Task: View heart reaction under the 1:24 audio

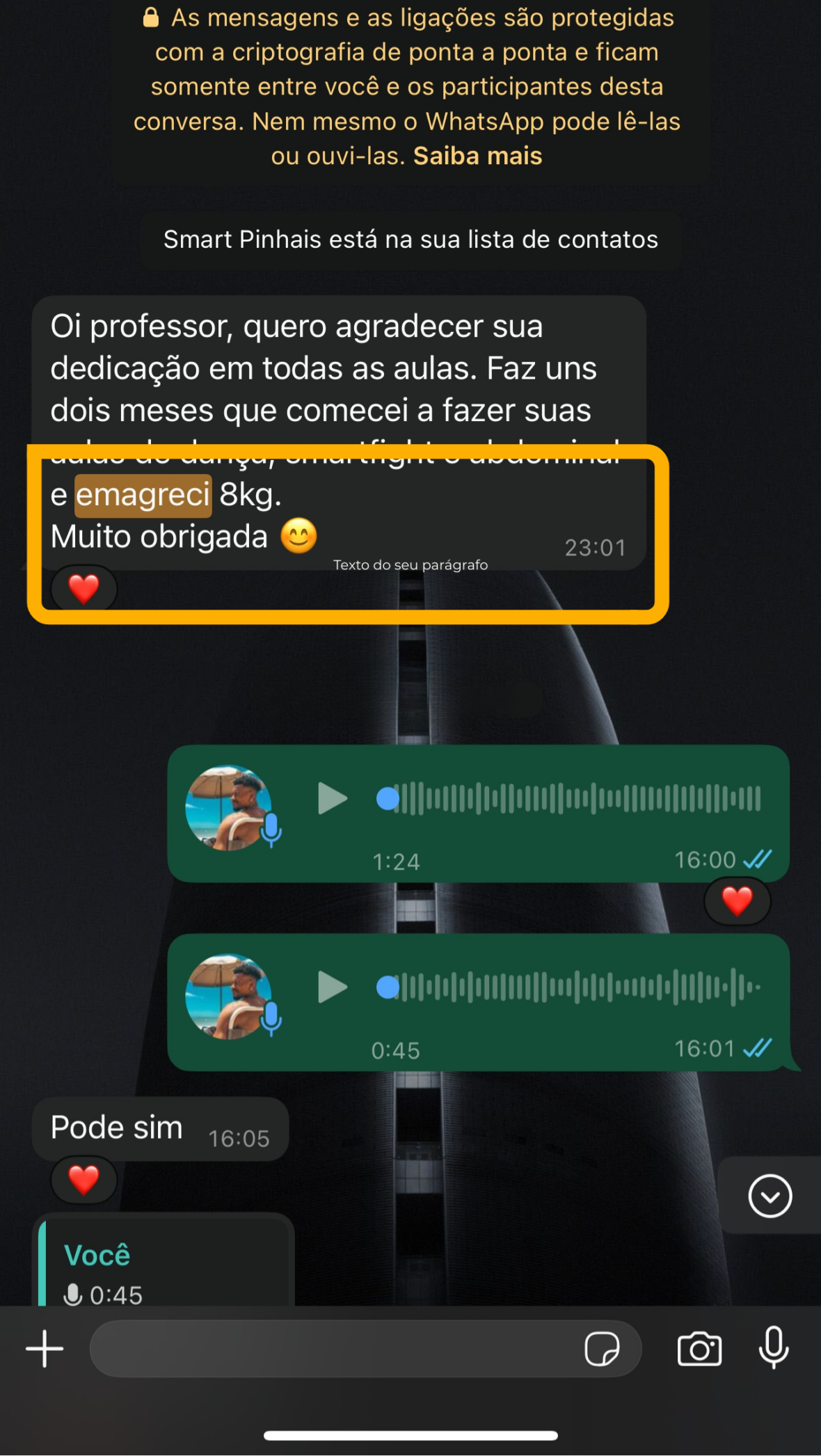Action: click(737, 901)
